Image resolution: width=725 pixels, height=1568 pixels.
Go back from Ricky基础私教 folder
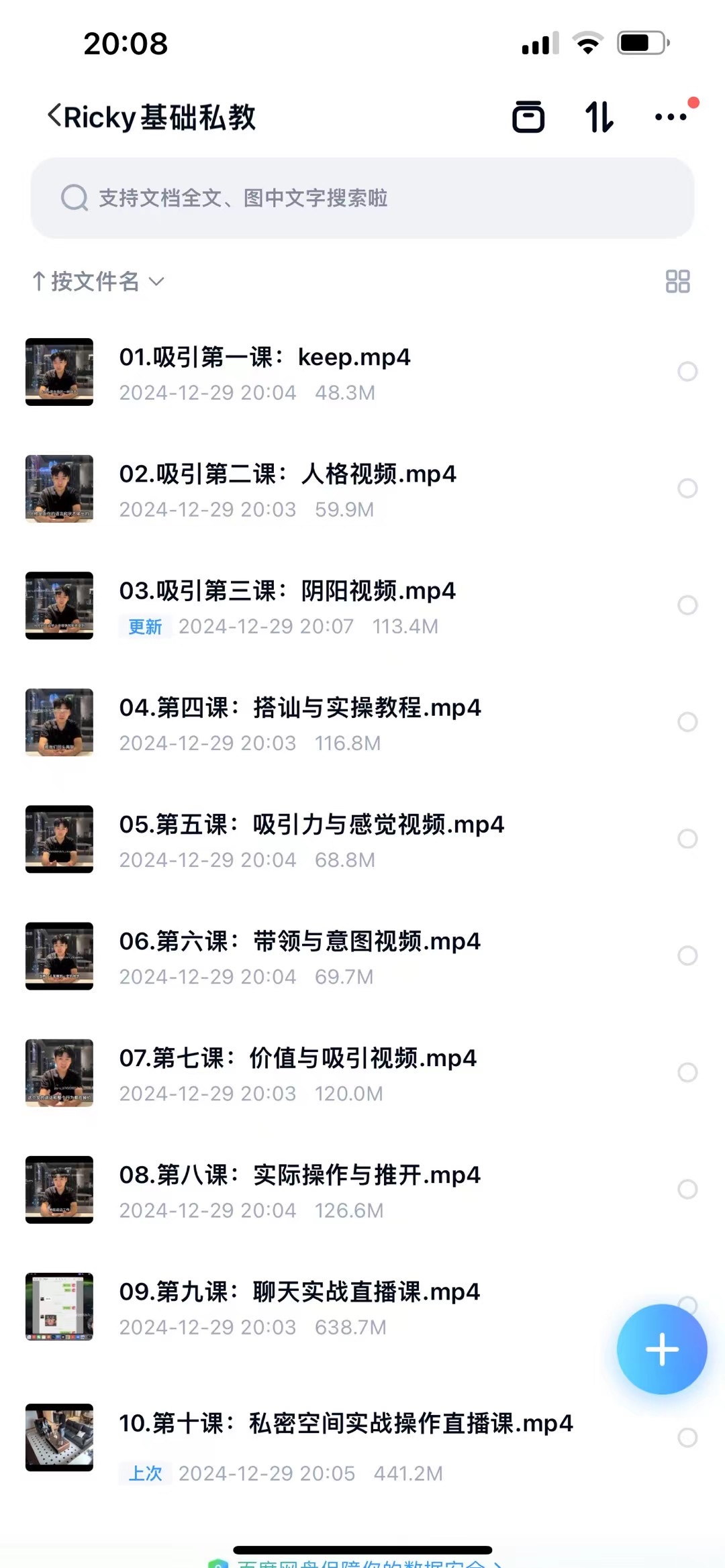55,116
